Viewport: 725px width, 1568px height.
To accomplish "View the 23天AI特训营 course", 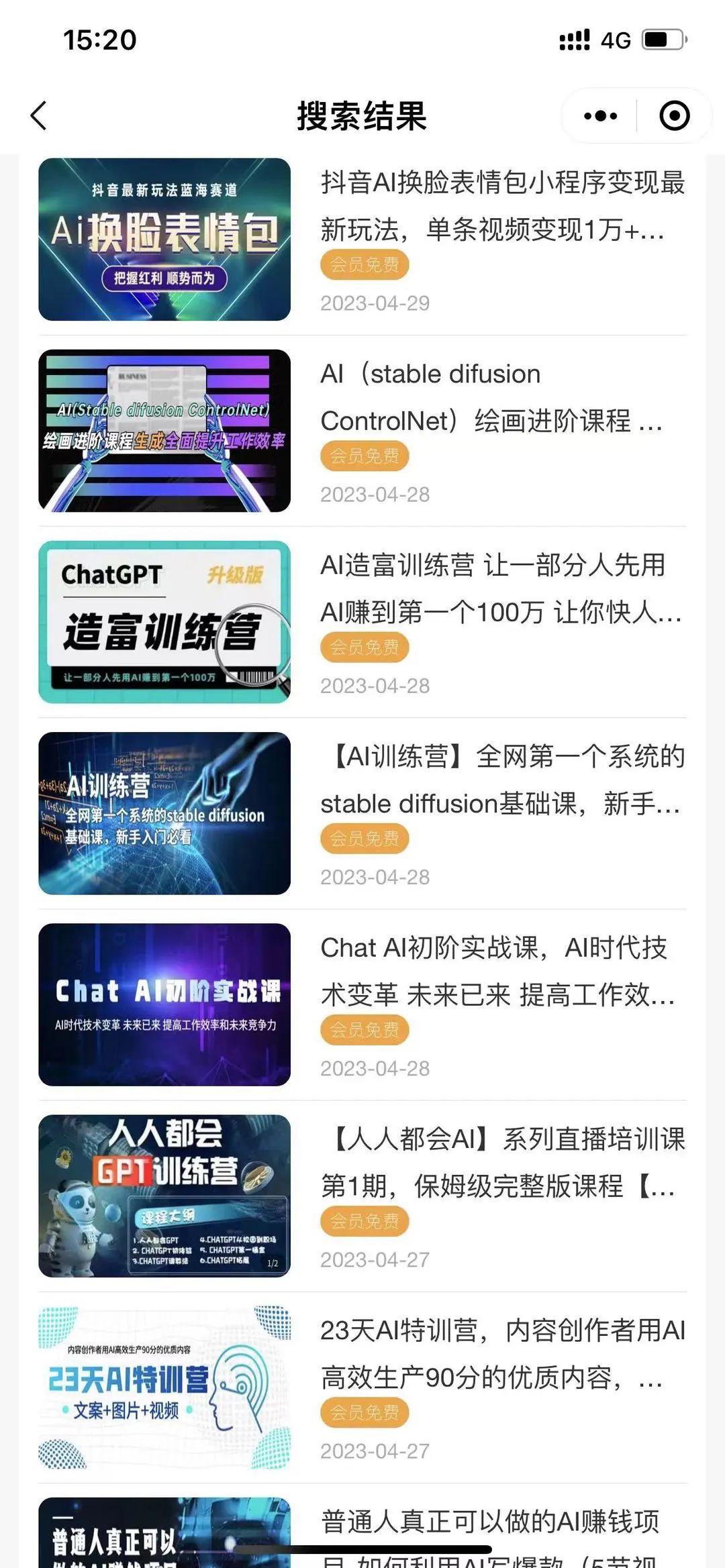I will [502, 1353].
